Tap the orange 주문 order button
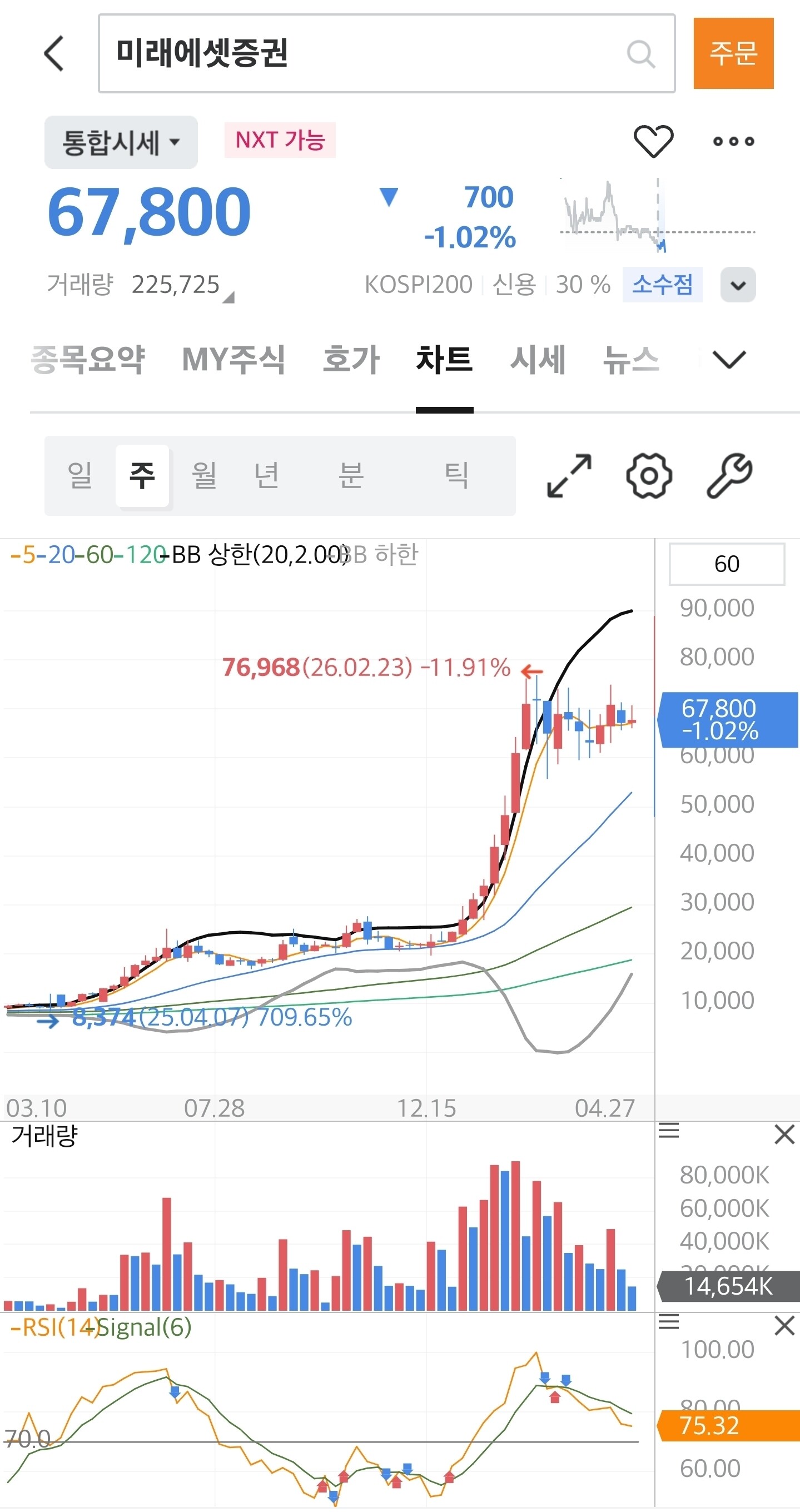The height and width of the screenshot is (1512, 800). [x=733, y=53]
